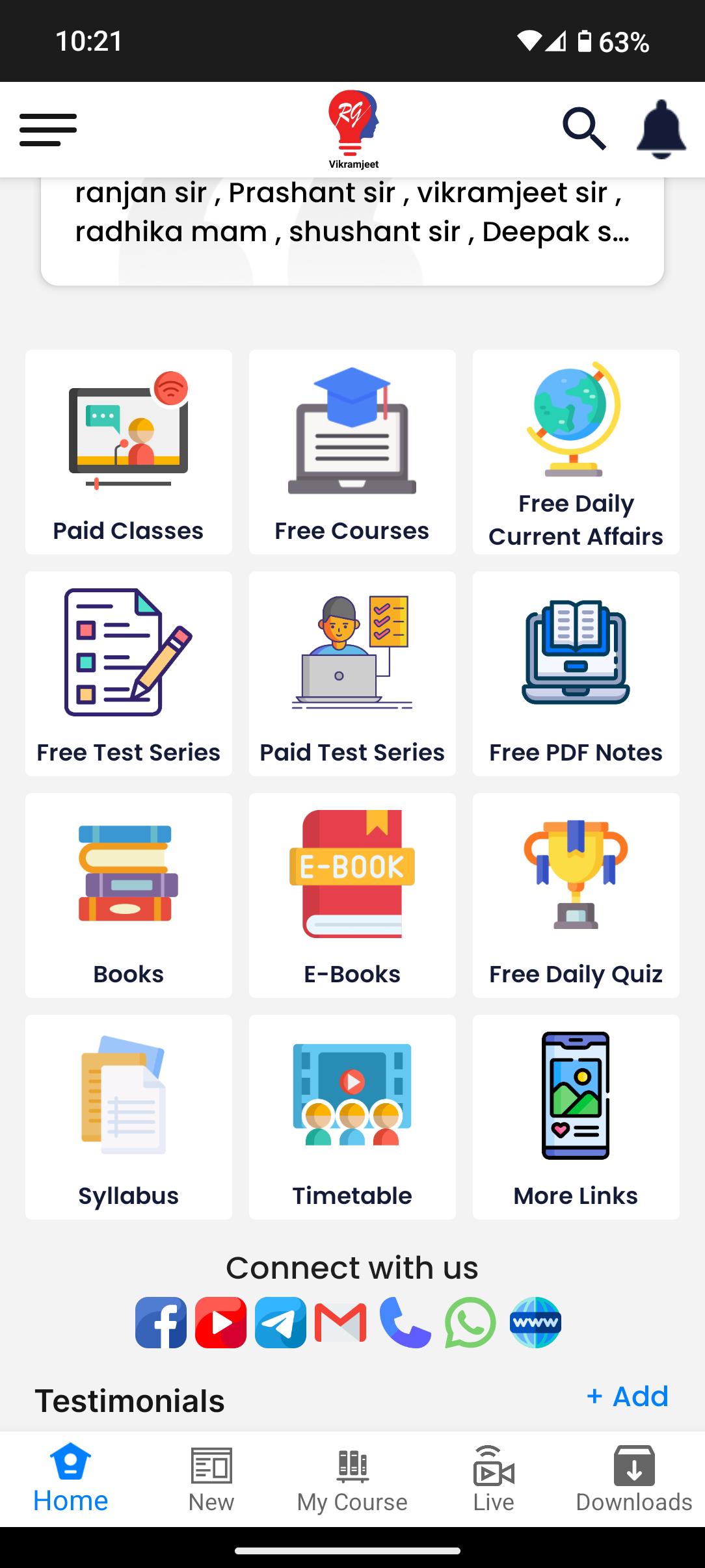Switch to the My Course tab

pyautogui.click(x=352, y=1480)
